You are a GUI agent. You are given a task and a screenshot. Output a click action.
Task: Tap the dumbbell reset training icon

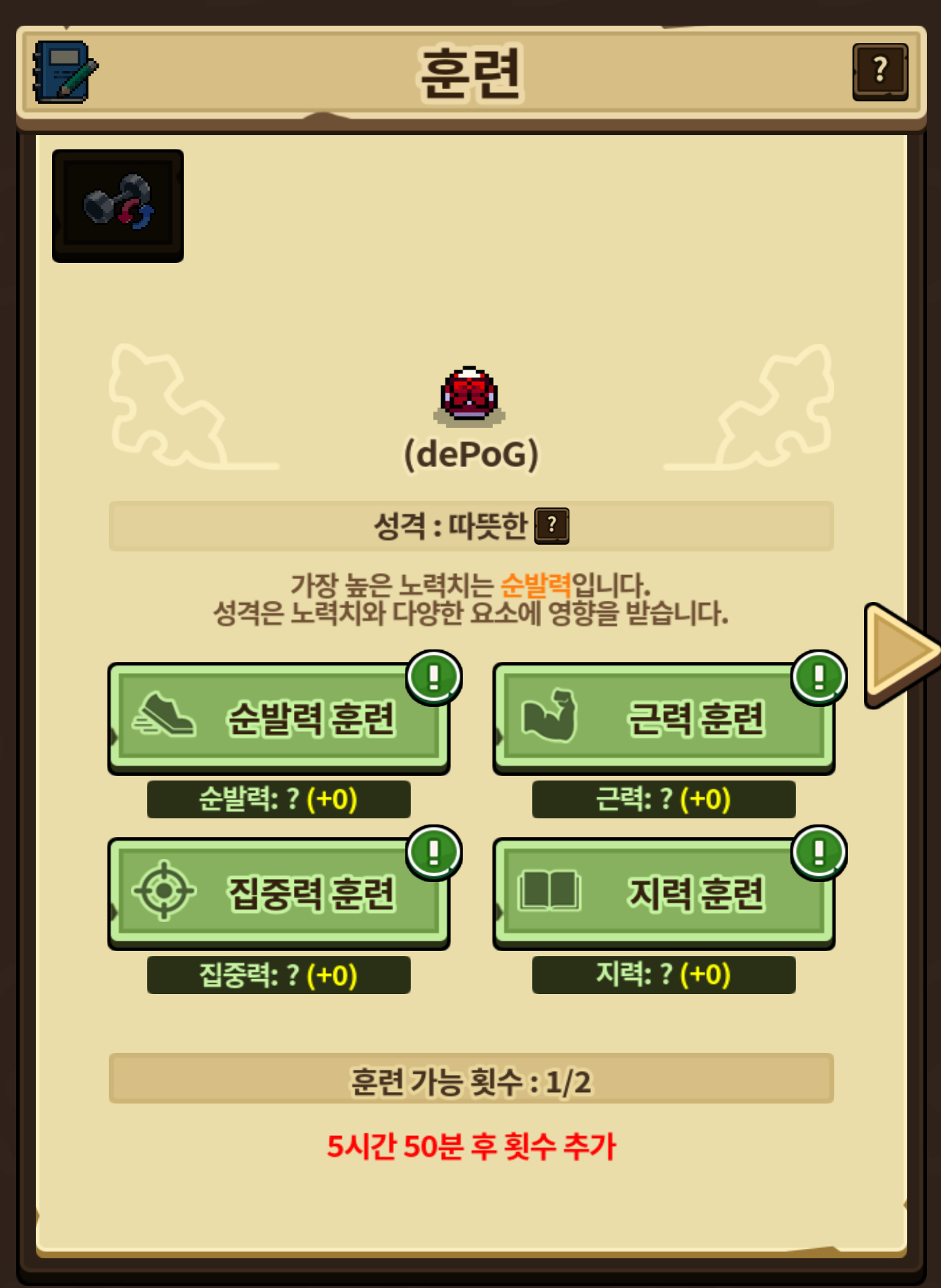[118, 205]
